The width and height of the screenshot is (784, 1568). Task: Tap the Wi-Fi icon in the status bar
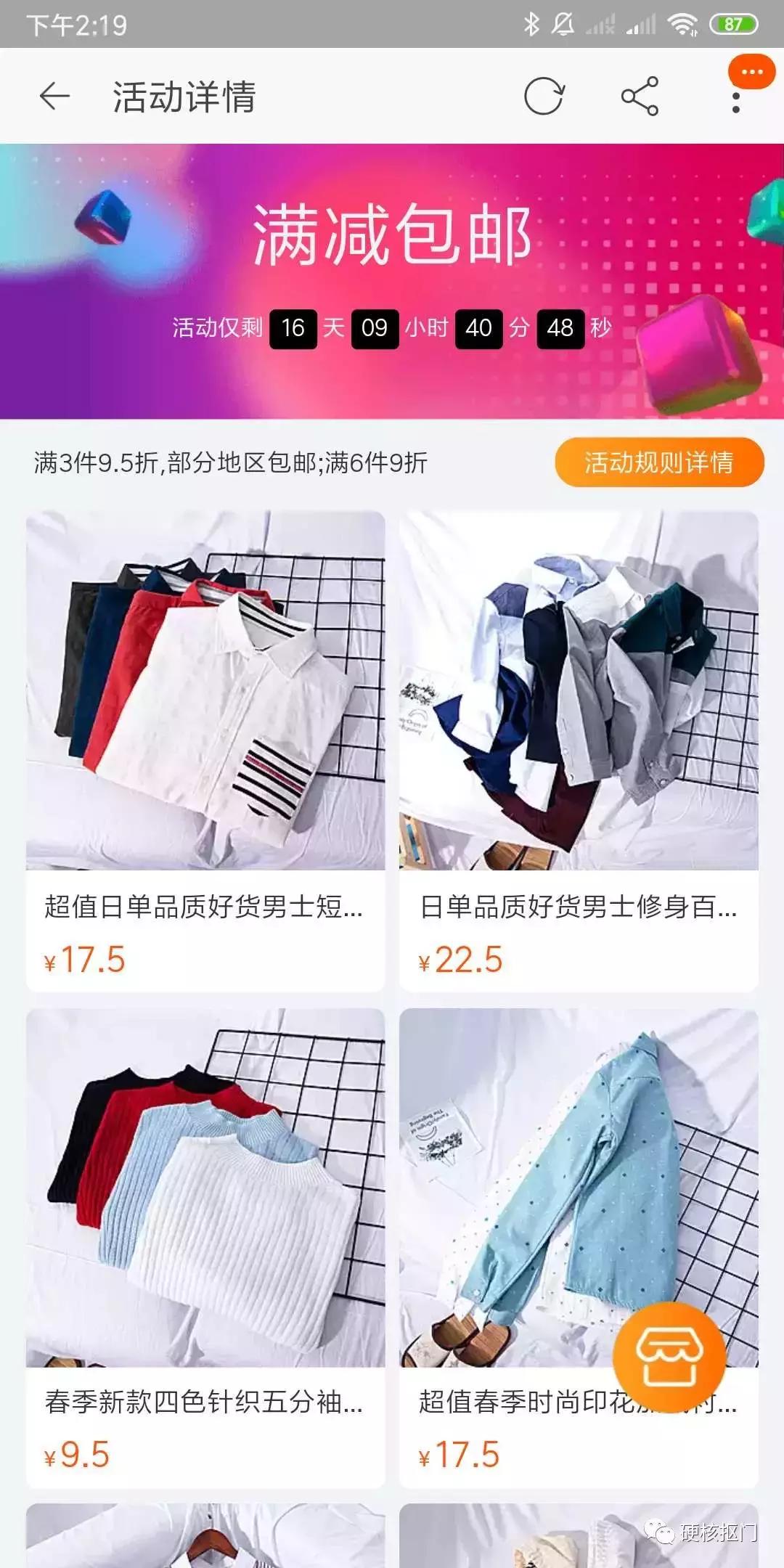(x=683, y=23)
